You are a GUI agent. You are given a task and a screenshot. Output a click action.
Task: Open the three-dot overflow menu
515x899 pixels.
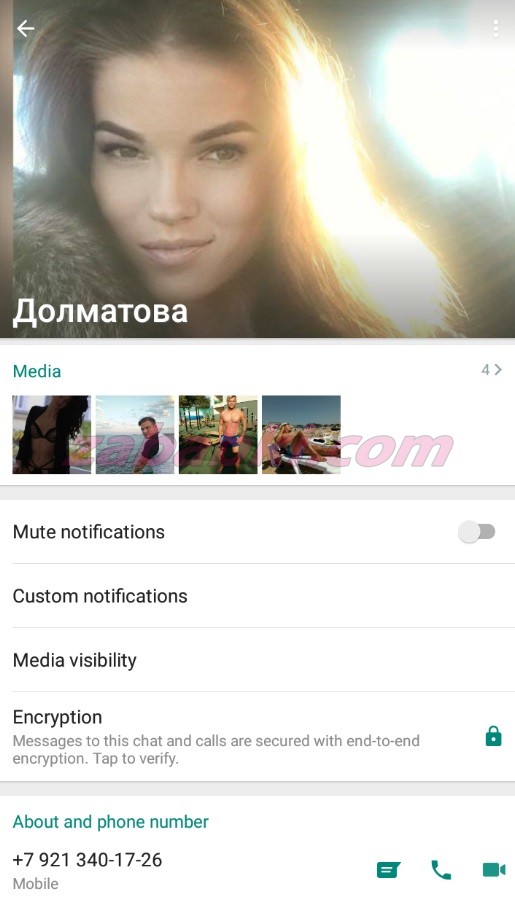pos(496,28)
